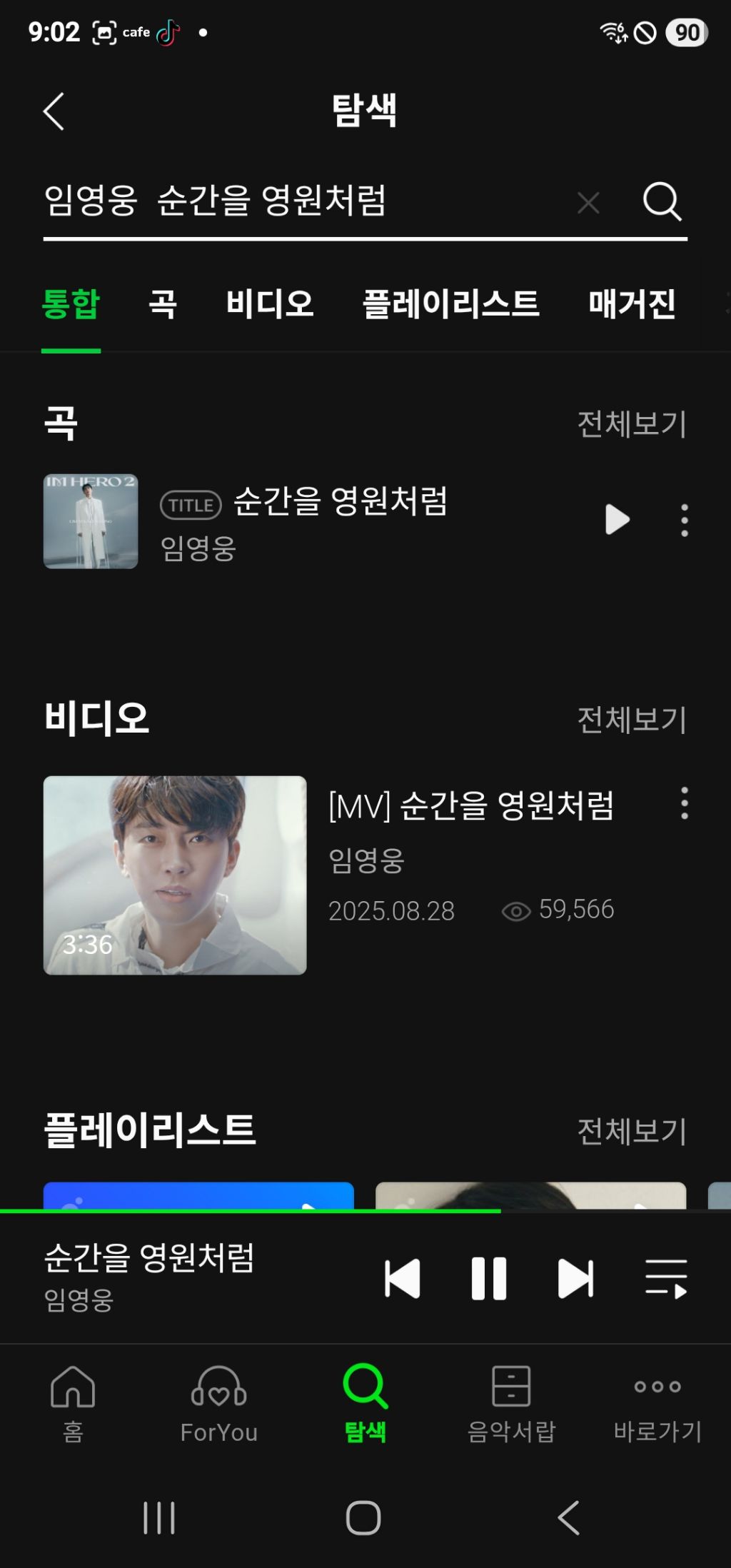Screen dimensions: 731x1568
Task: Open more options for the MV video
Action: pyautogui.click(x=685, y=803)
